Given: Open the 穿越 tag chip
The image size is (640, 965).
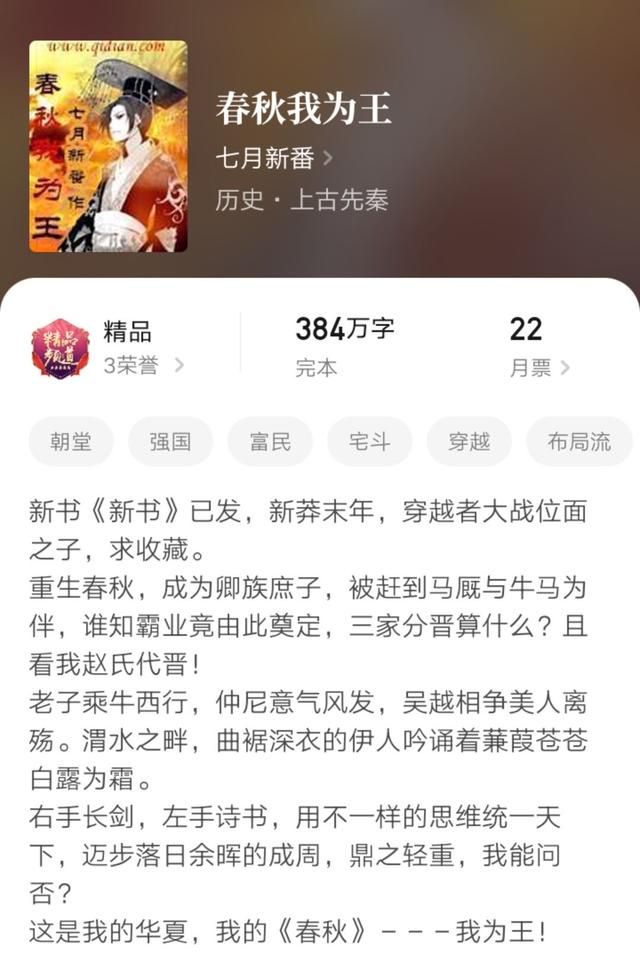Looking at the screenshot, I should point(469,442).
